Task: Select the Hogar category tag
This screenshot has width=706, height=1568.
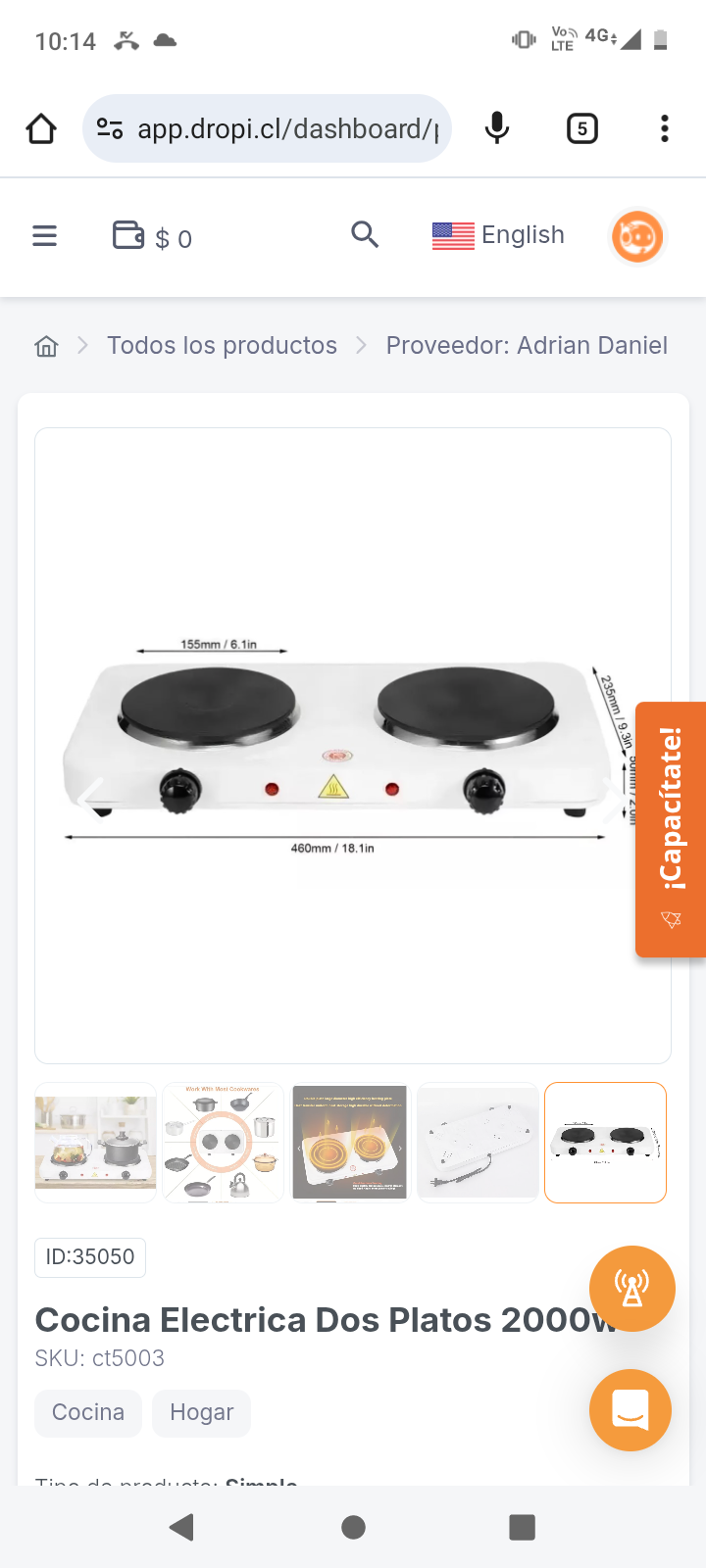Action: (x=201, y=1412)
